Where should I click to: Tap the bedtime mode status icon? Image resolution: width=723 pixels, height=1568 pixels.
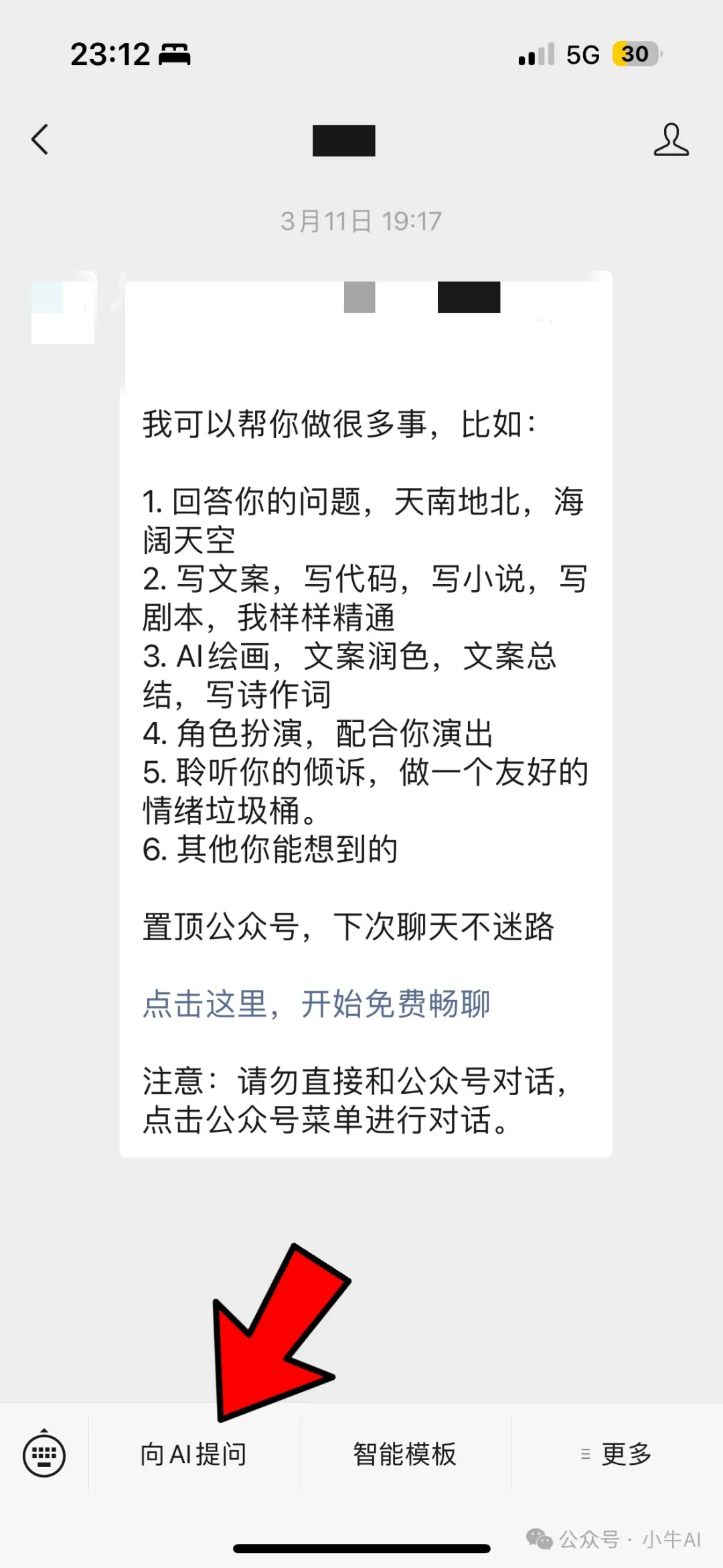173,54
